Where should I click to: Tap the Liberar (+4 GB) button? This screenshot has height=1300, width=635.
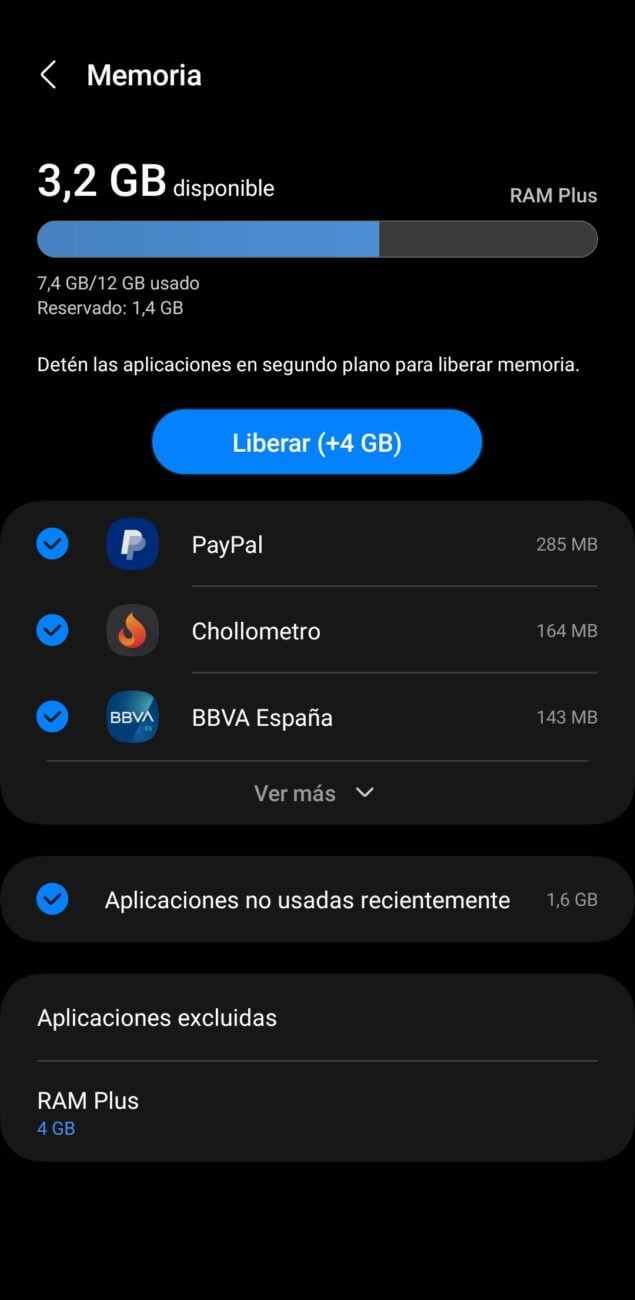click(317, 442)
